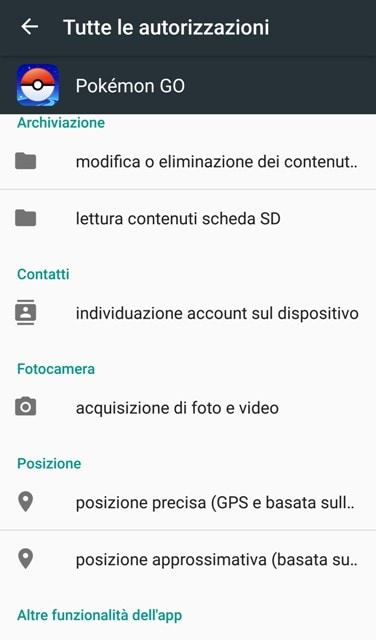Open 'modifica o eliminazione dei contenuti' permission

click(188, 162)
